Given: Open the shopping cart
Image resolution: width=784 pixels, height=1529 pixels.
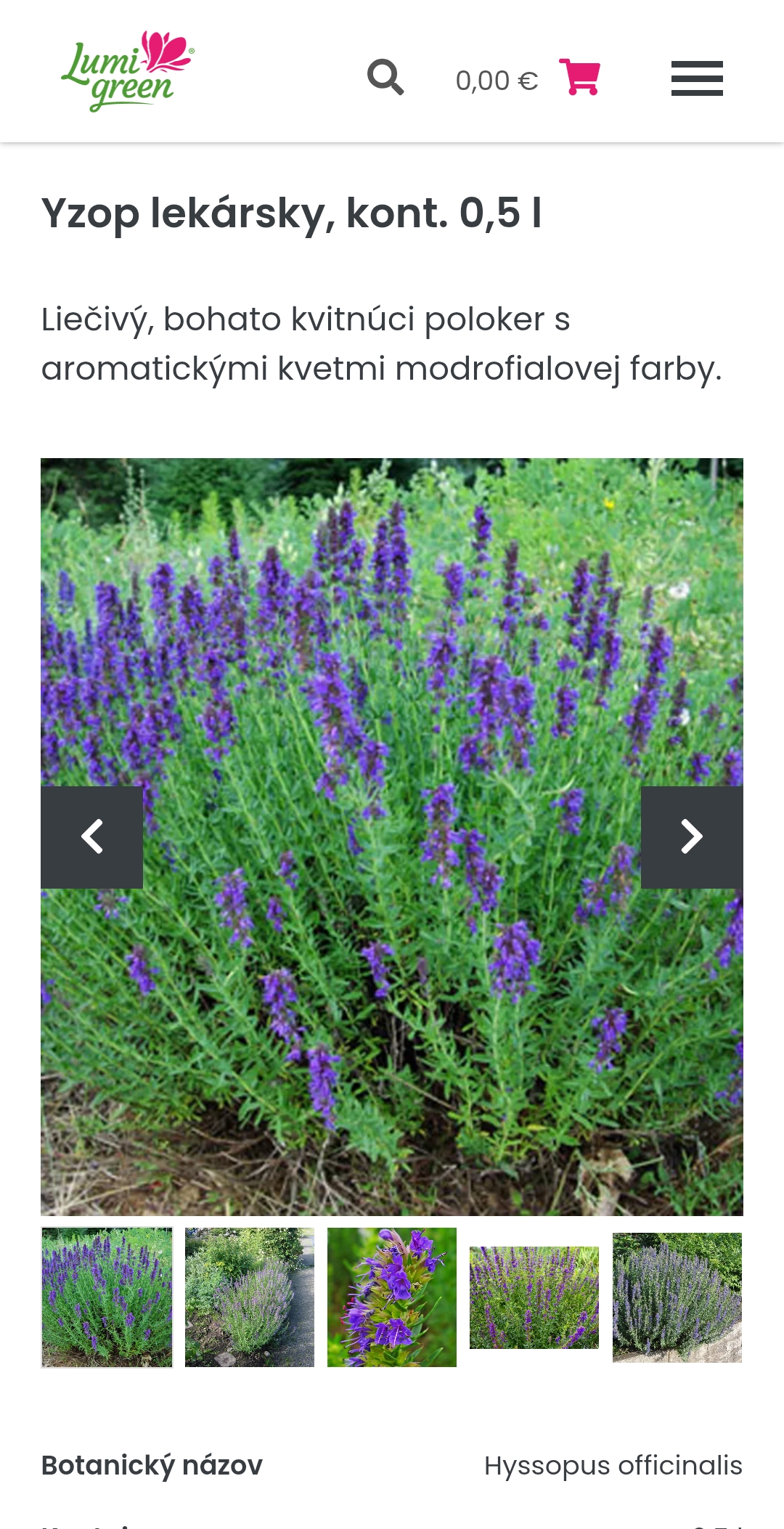Looking at the screenshot, I should [x=579, y=77].
